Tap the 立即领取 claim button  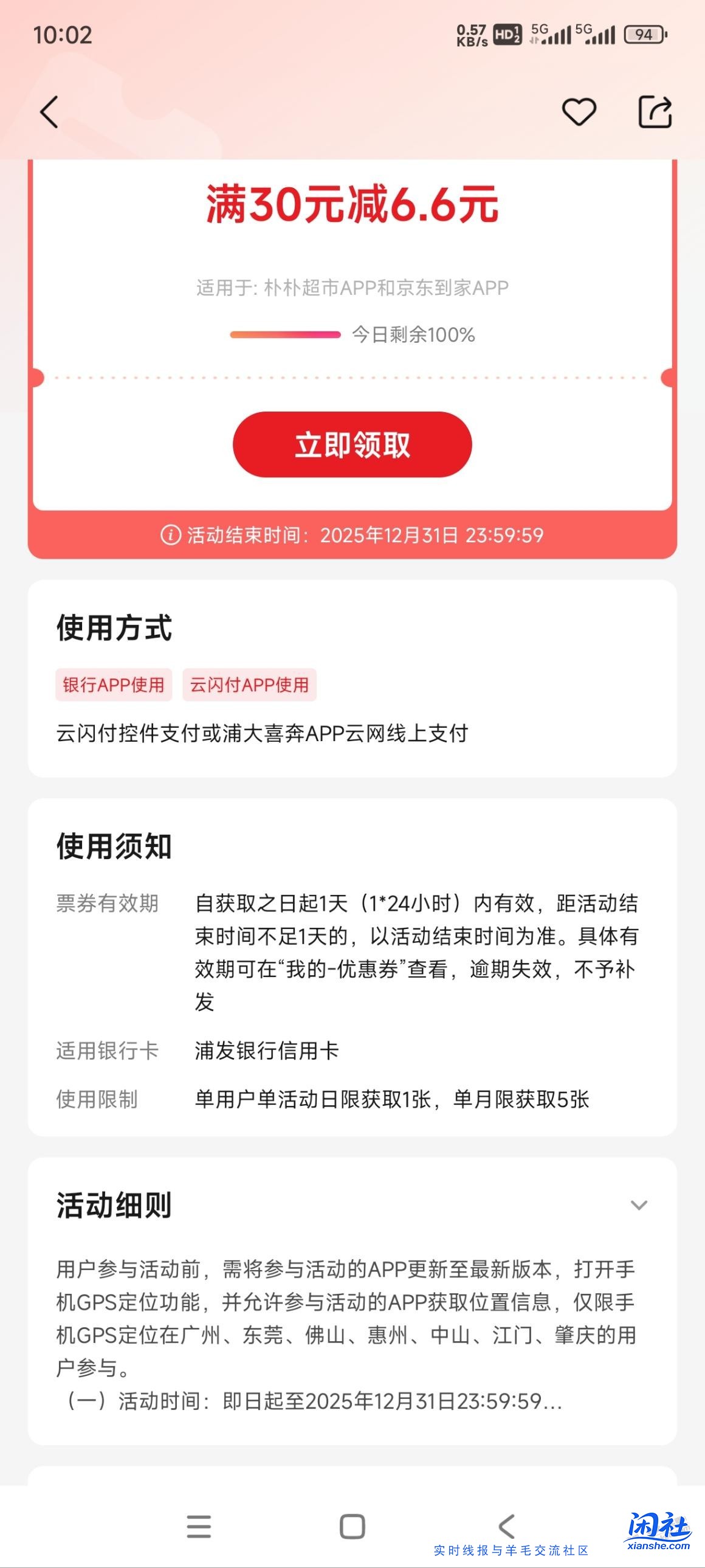pos(352,444)
